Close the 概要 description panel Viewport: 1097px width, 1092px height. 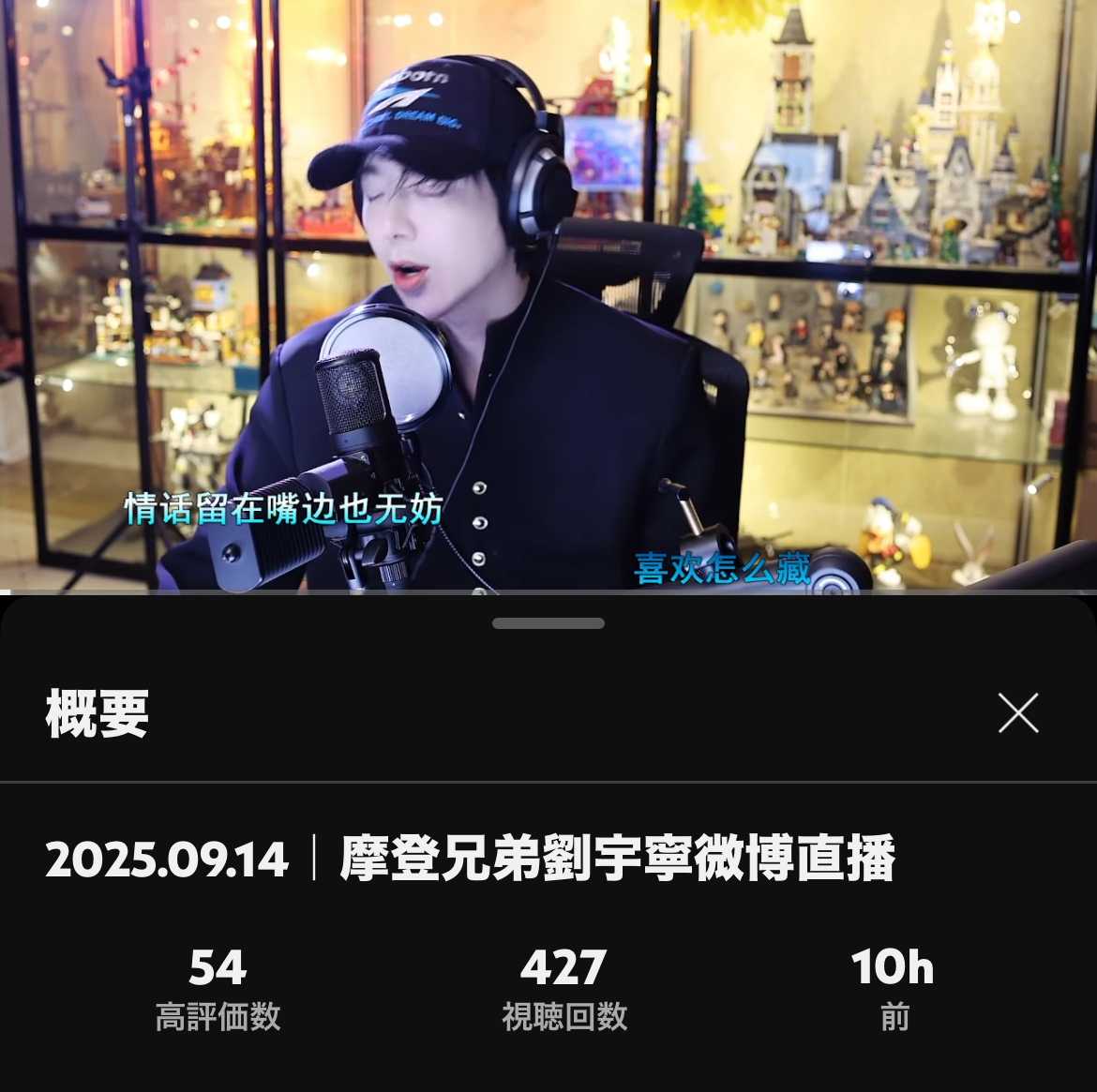pos(1017,713)
